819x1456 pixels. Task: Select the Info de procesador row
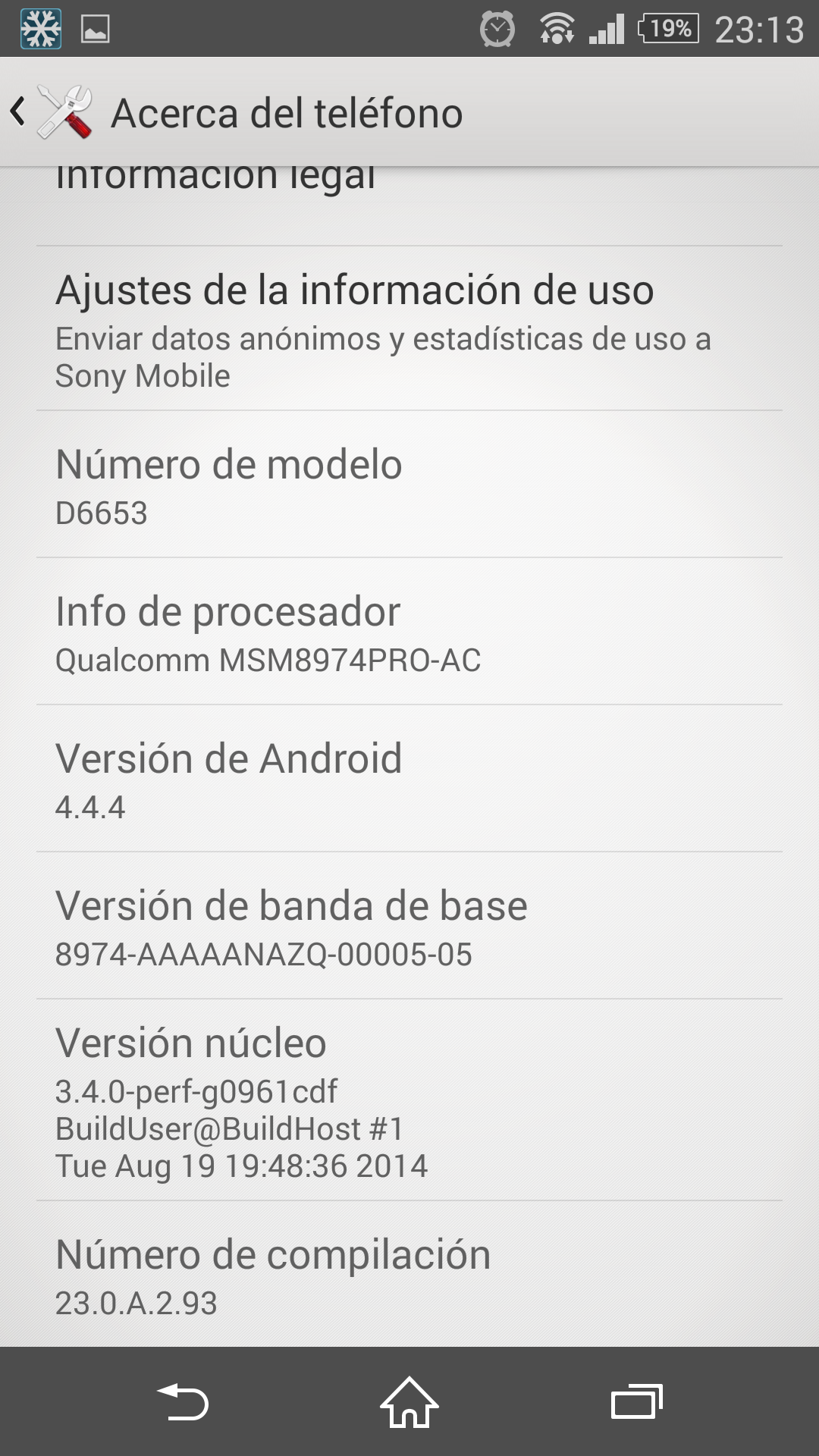409,632
